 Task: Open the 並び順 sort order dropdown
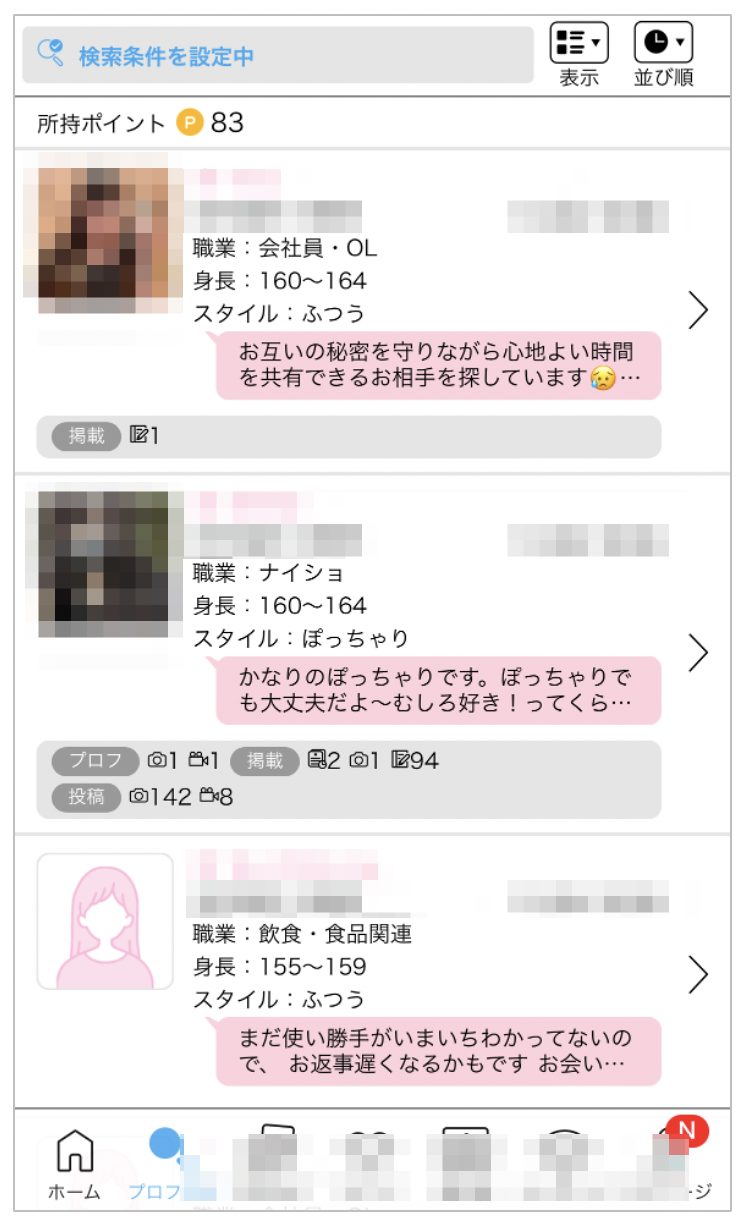coord(663,54)
